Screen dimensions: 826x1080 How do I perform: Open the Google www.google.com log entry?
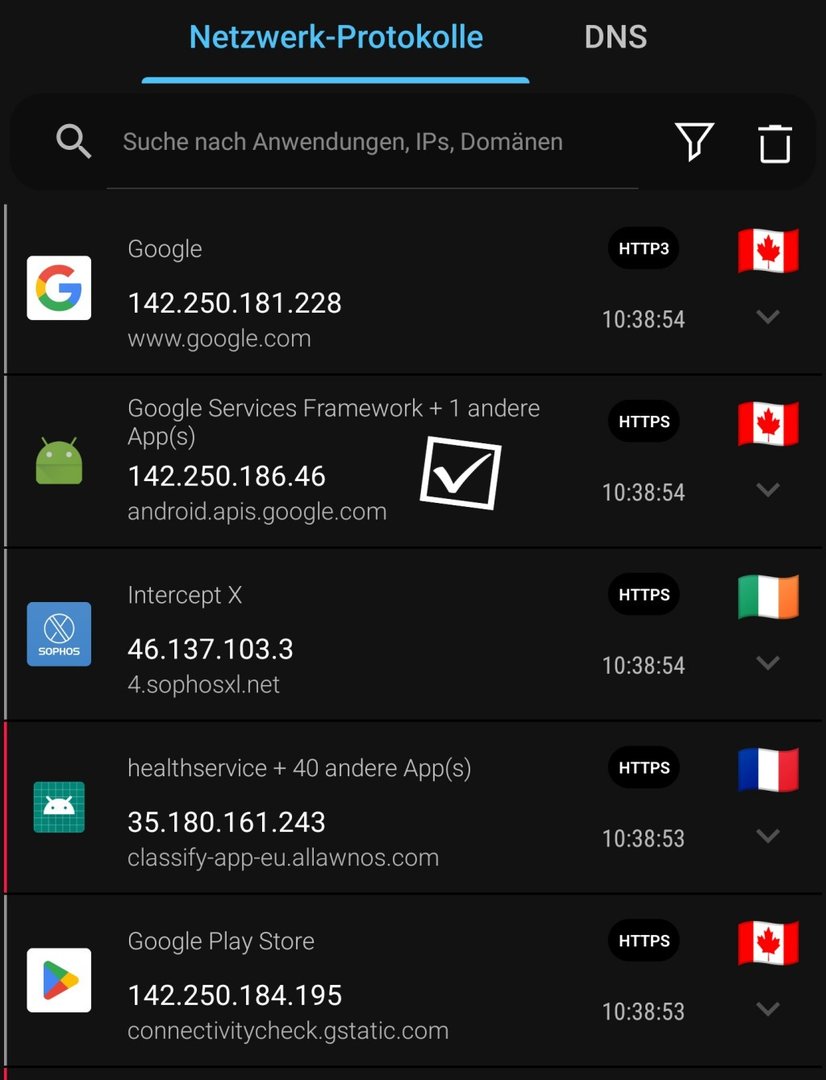coord(300,290)
